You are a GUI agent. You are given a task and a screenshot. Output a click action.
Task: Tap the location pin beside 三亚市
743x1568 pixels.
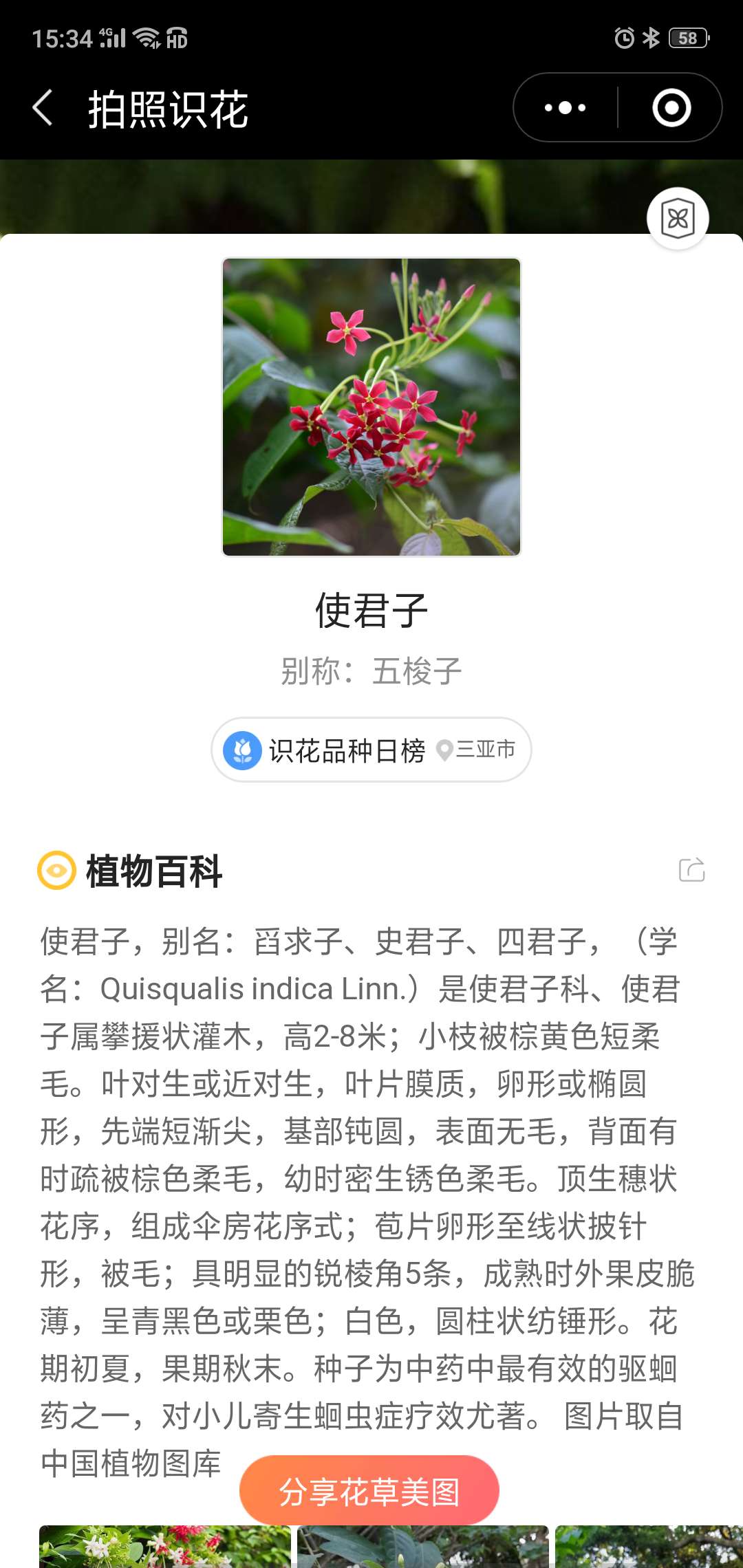[x=444, y=750]
